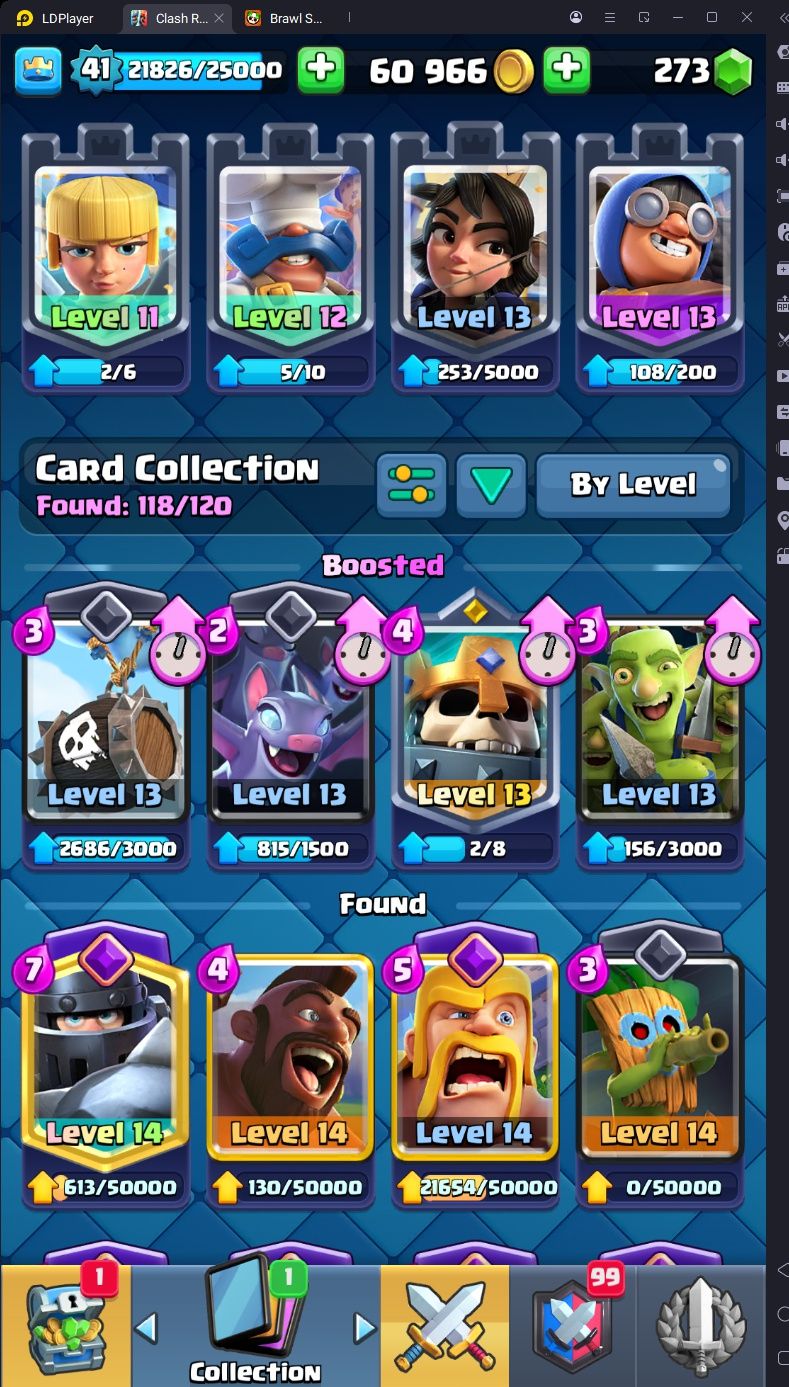Select the boosted Bats card
The height and width of the screenshot is (1387, 789).
[289, 730]
